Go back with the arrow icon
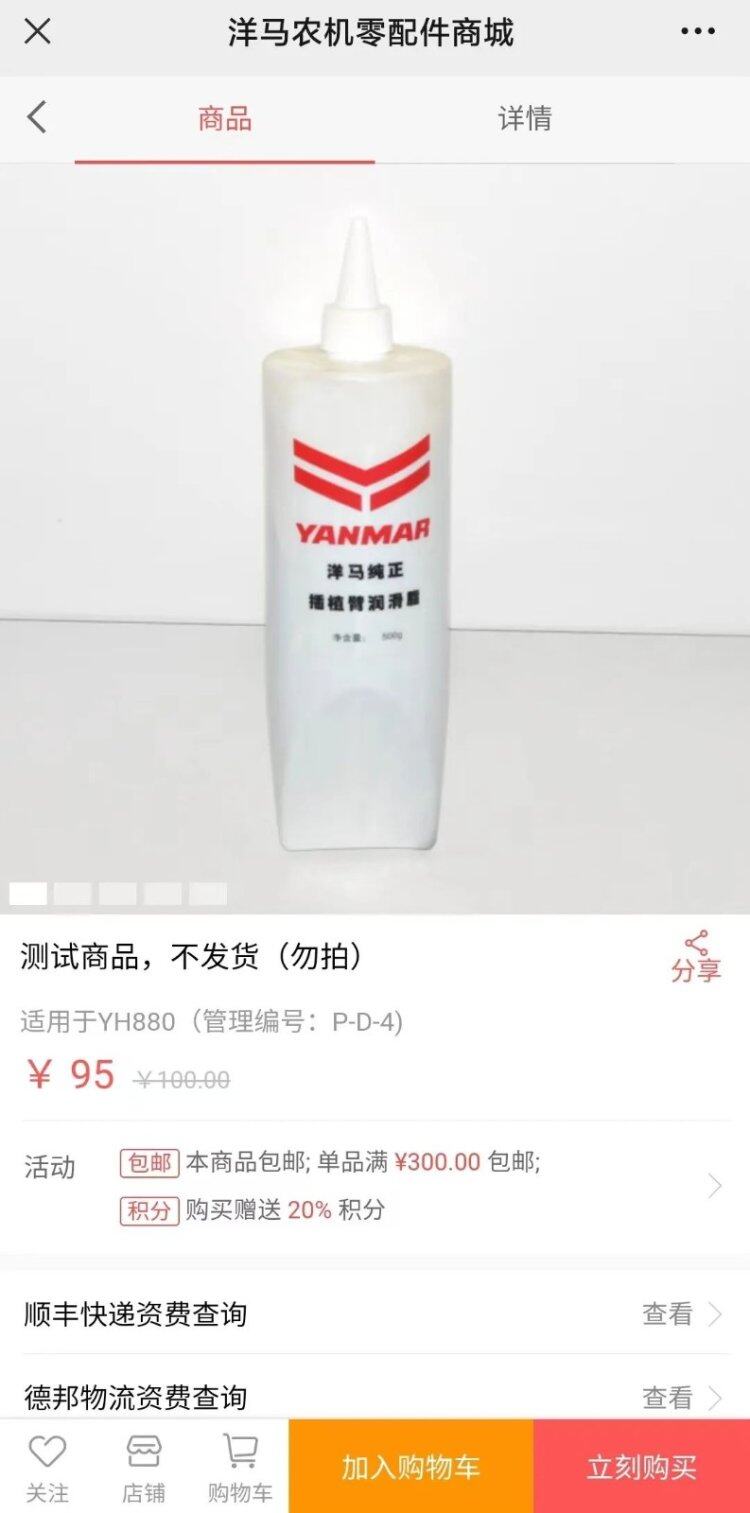Screen dimensions: 750x1513 pos(37,118)
